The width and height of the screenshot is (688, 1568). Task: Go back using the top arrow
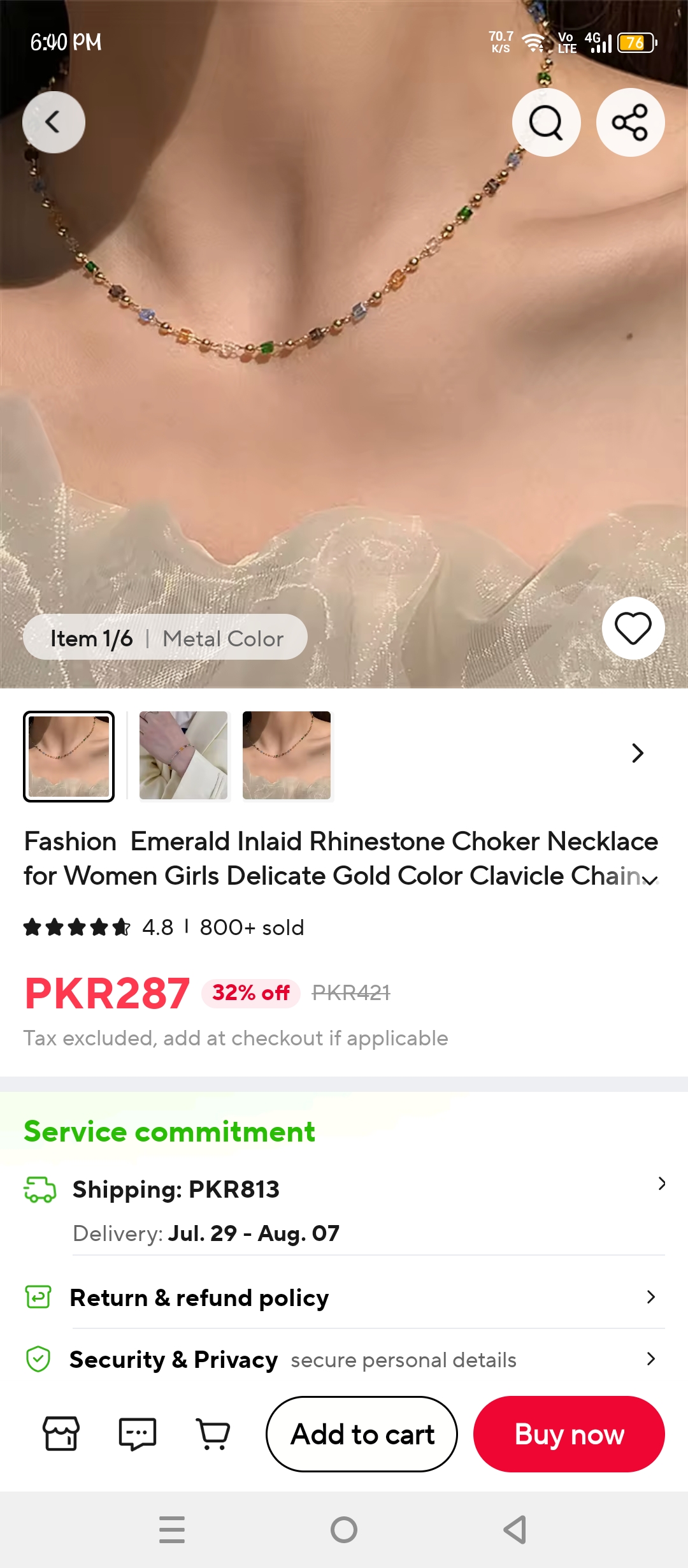coord(54,122)
